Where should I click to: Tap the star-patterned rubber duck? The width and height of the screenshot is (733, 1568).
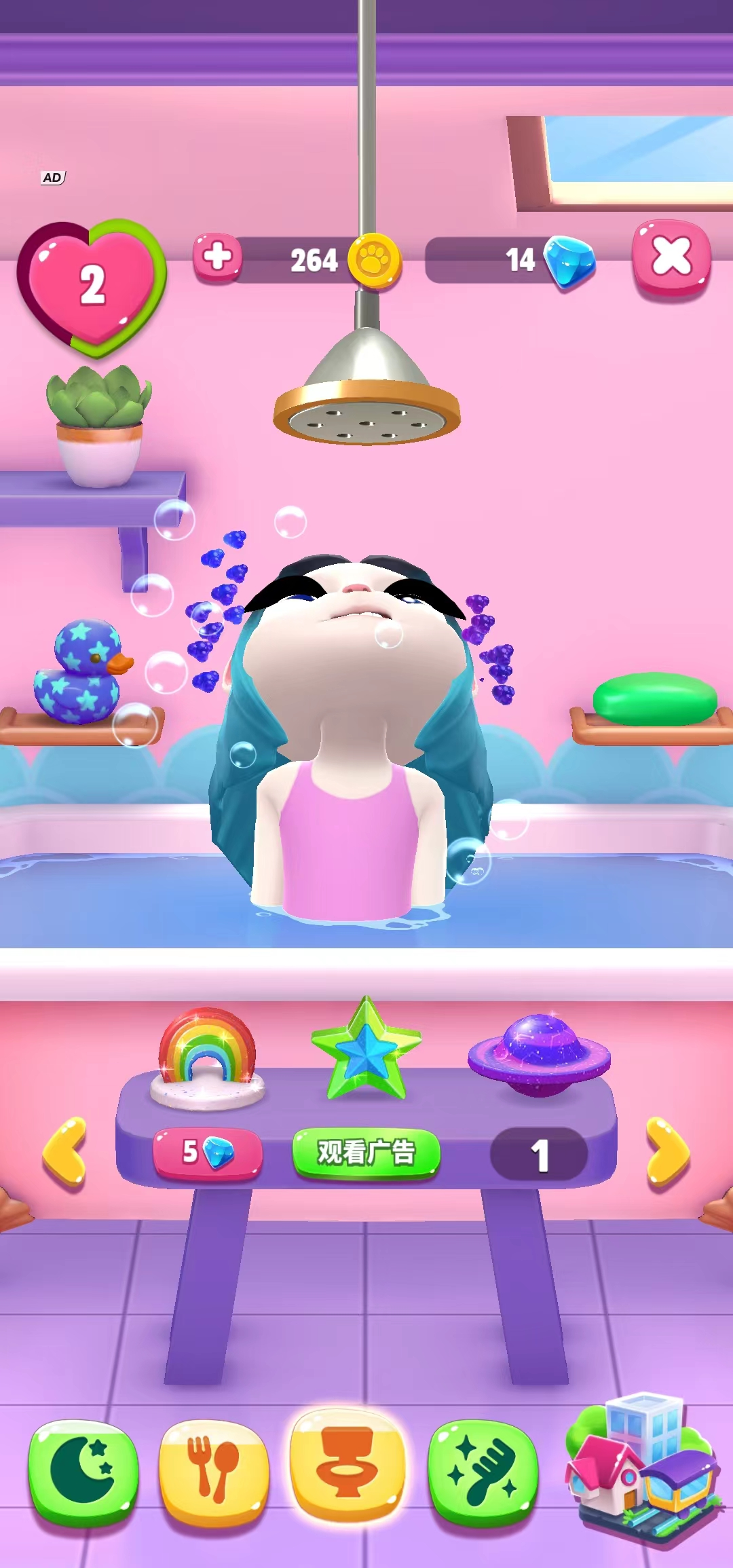click(81, 671)
